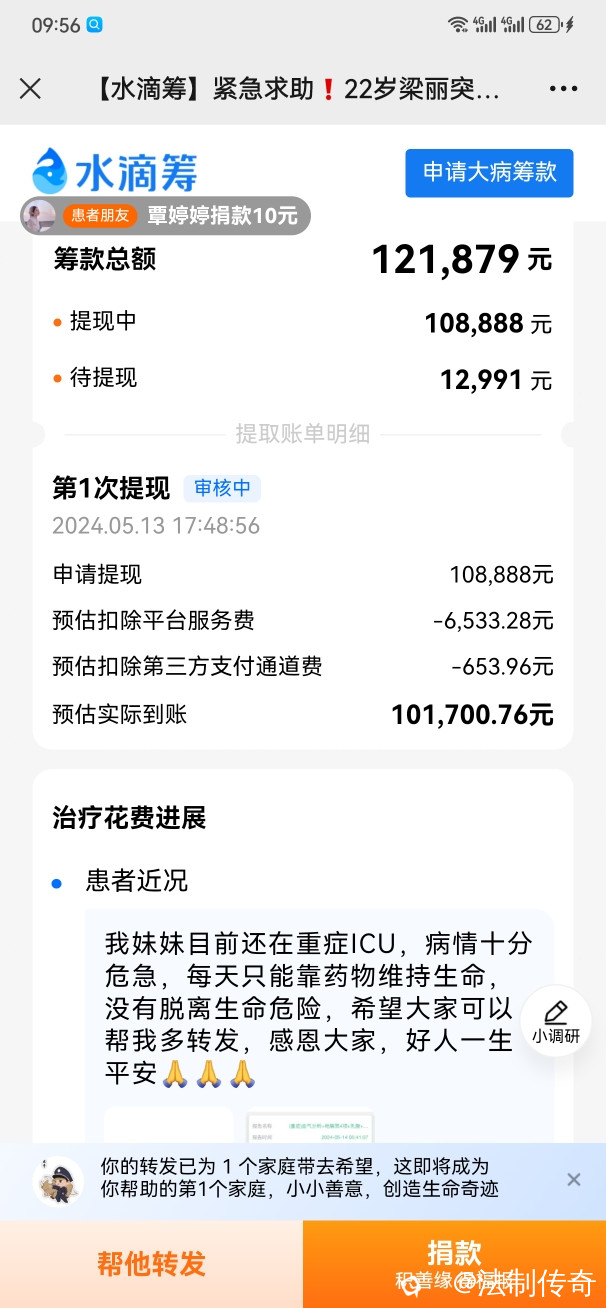Open the medical report image thumbnail
The width and height of the screenshot is (606, 1308).
click(x=309, y=1125)
